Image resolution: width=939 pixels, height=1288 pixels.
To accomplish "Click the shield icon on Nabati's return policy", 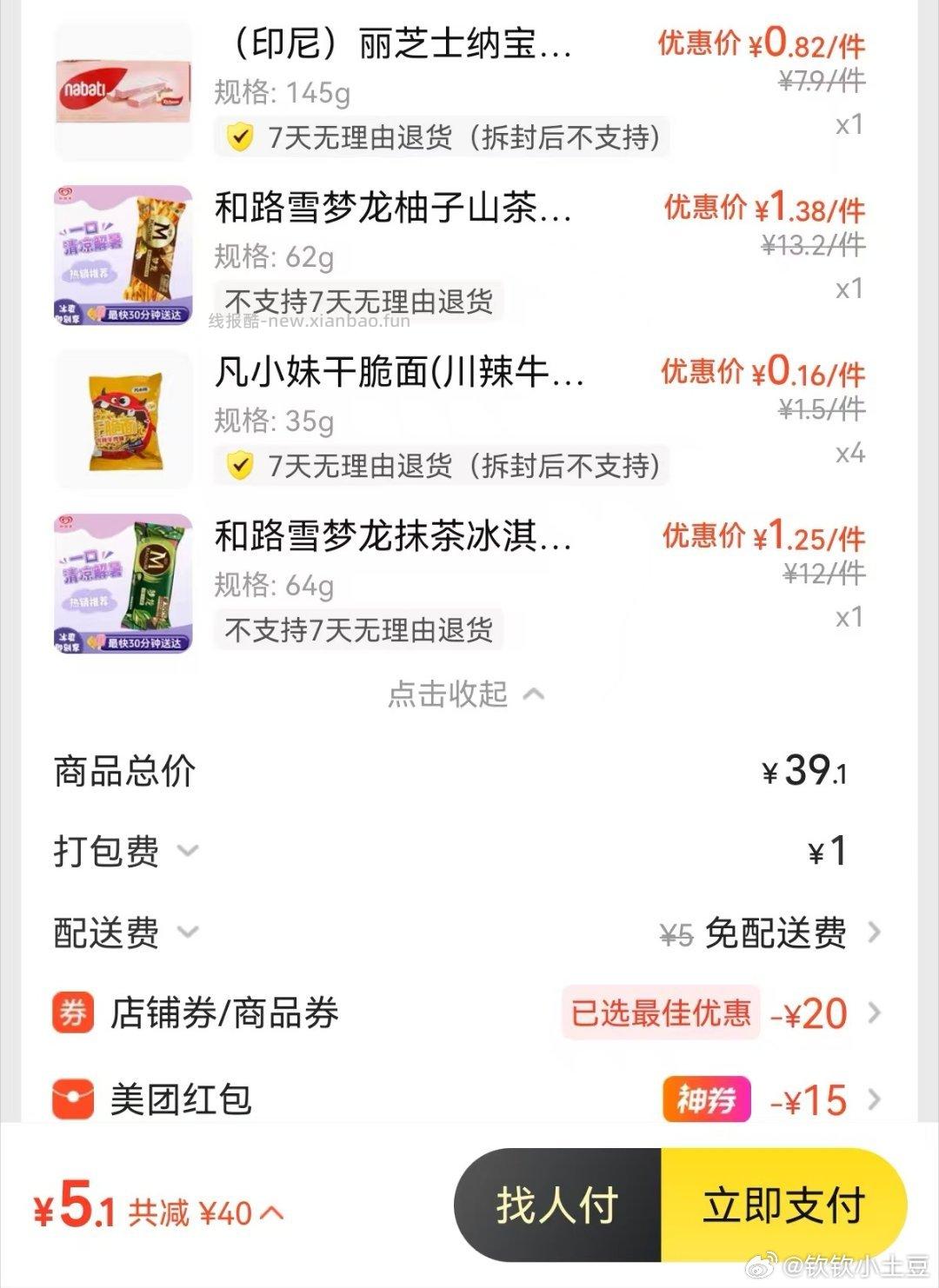I will click(240, 138).
